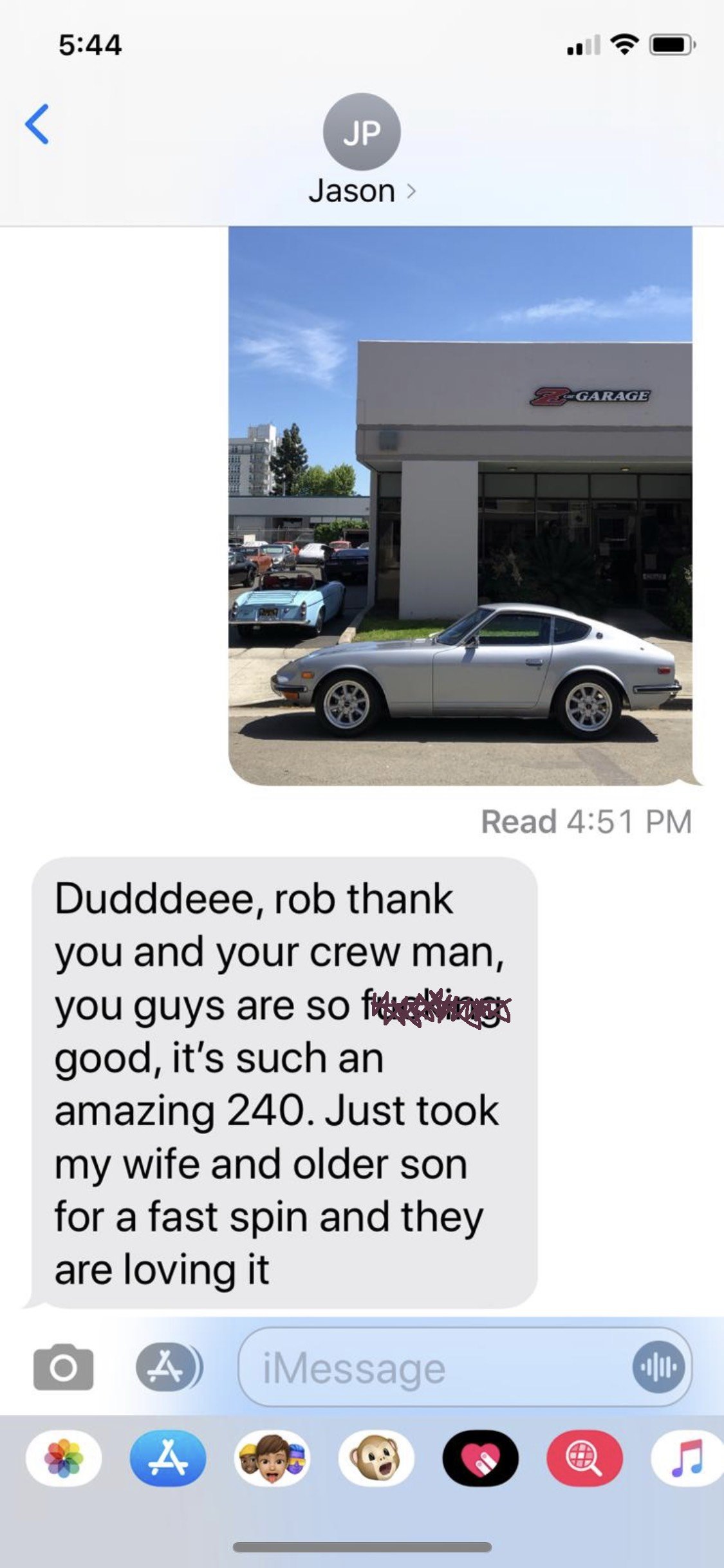Open the Photos app in drawer
The image size is (724, 1568).
tap(64, 1458)
